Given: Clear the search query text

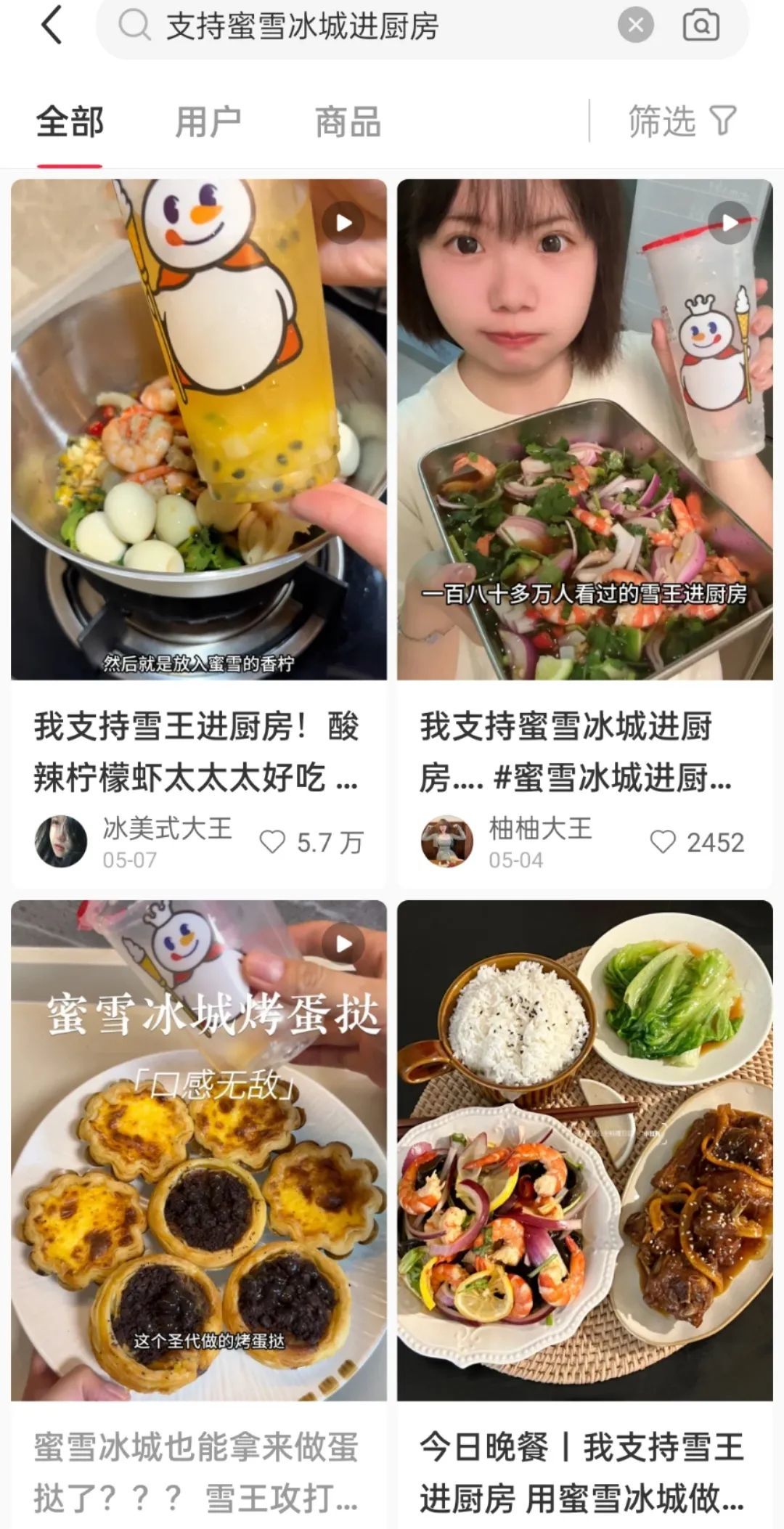Looking at the screenshot, I should [635, 26].
